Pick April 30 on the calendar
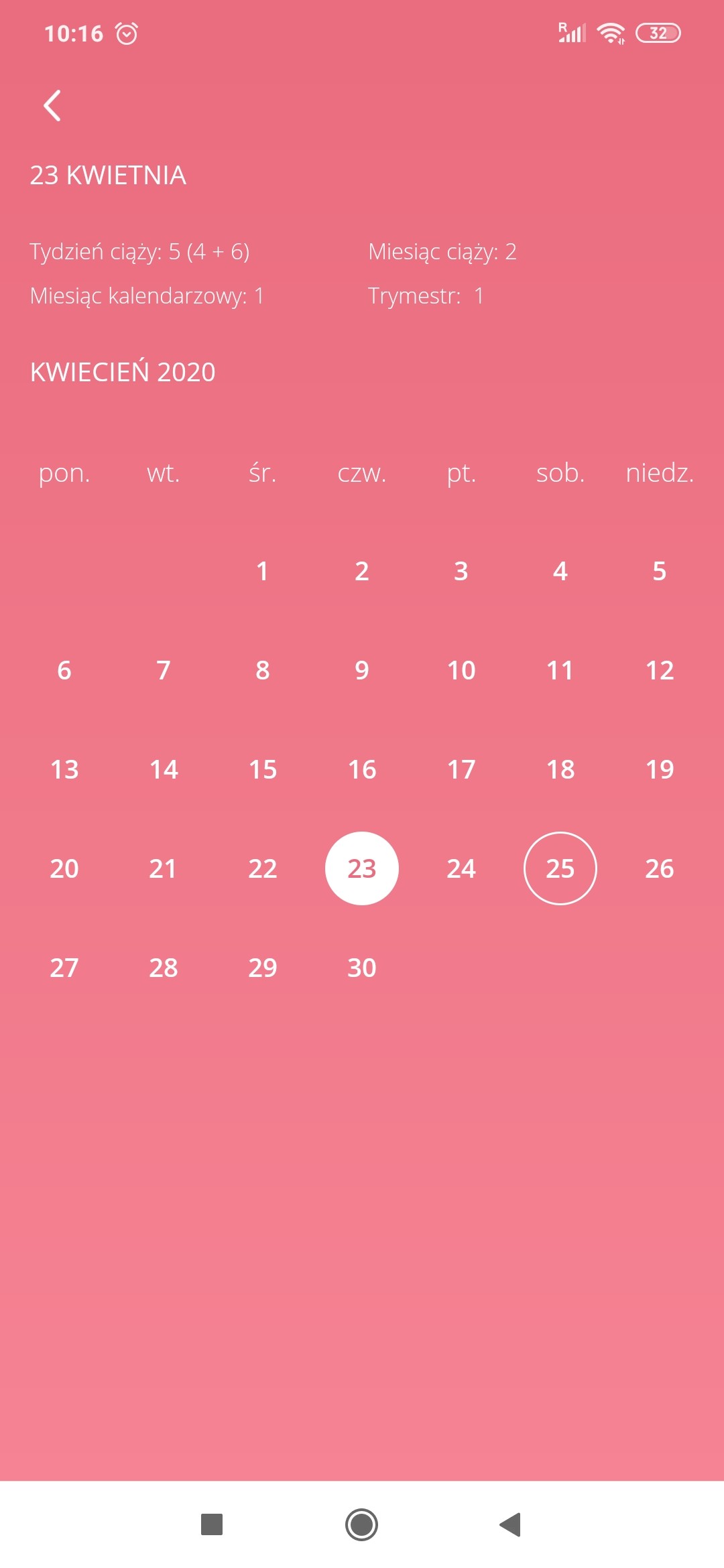Image resolution: width=724 pixels, height=1568 pixels. 361,968
